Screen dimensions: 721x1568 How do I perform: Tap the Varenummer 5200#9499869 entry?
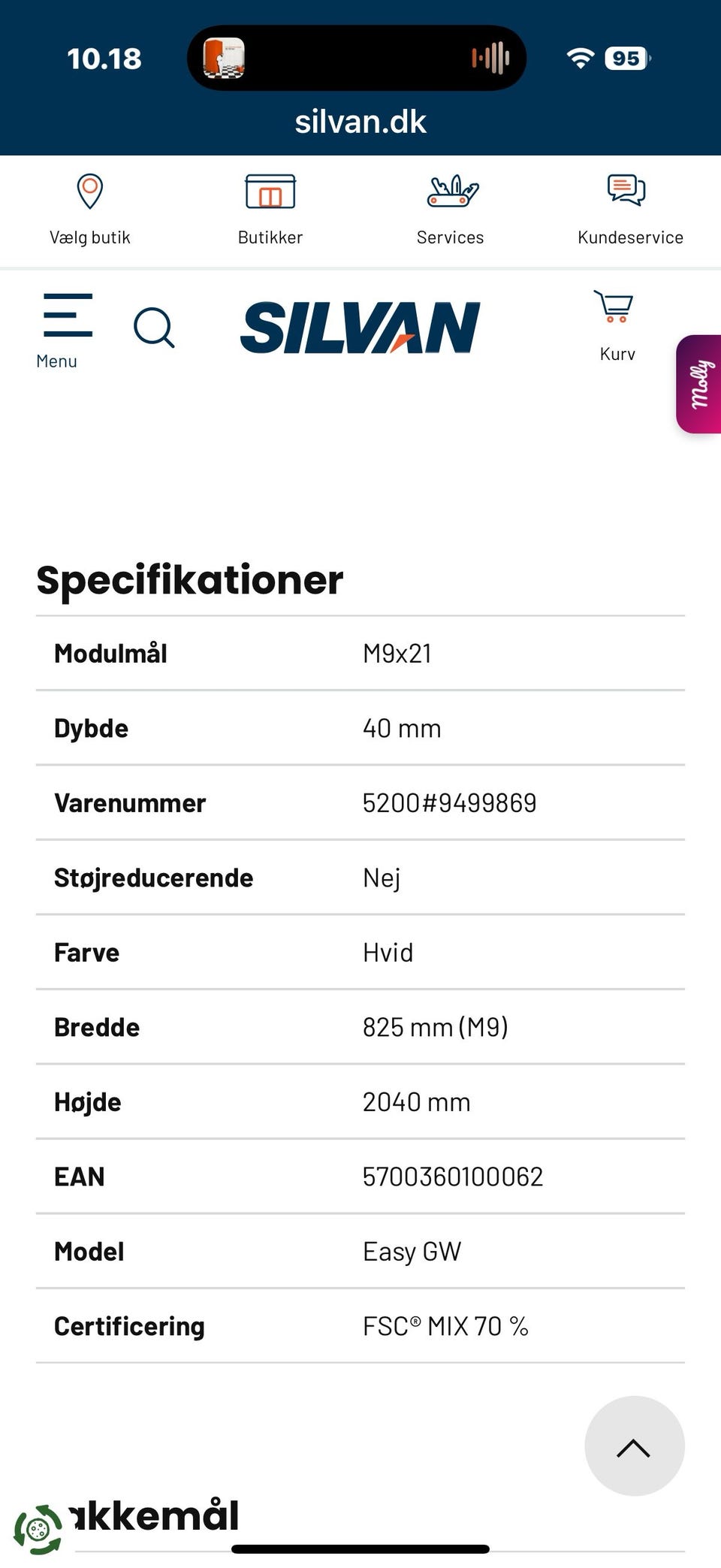tap(449, 802)
